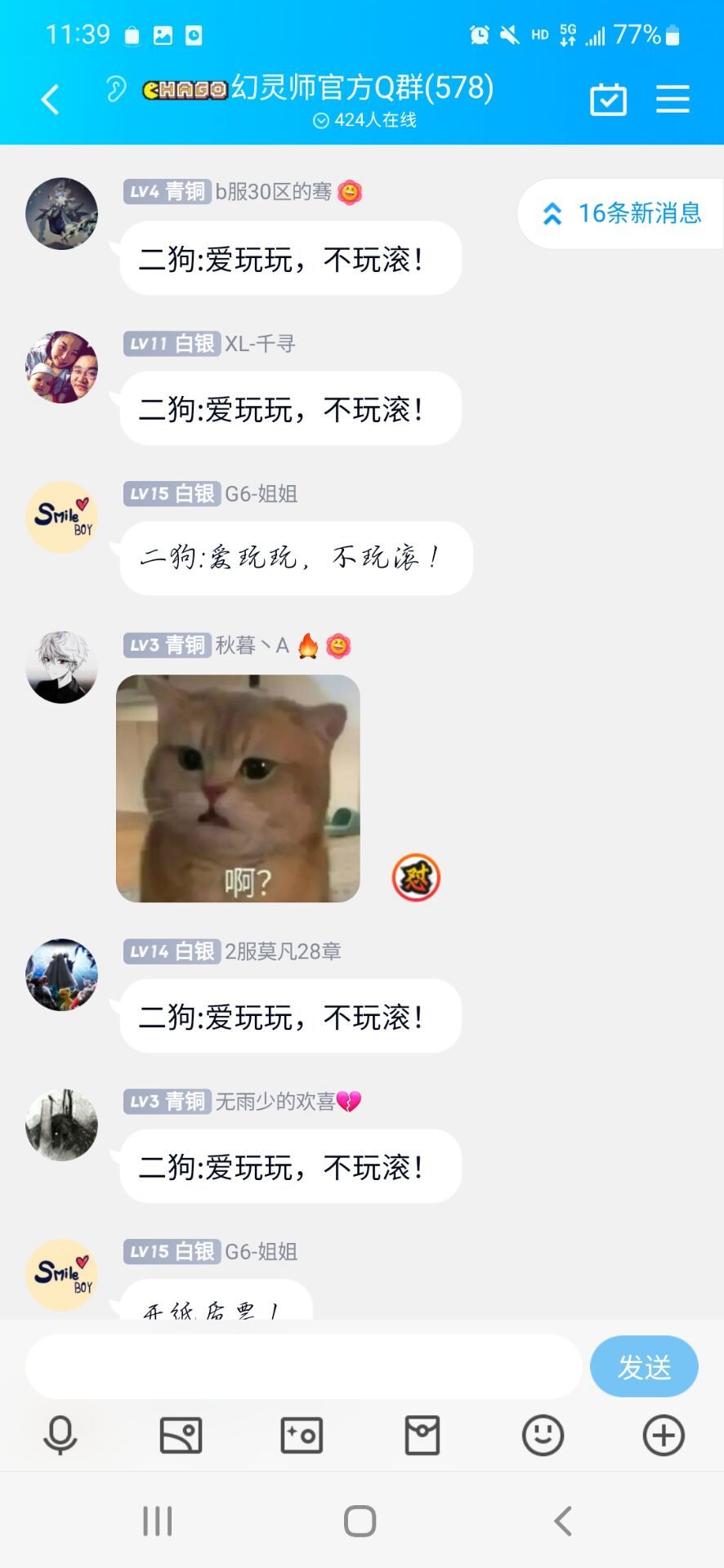Open the emoji smiley panel
The image size is (724, 1568).
(543, 1435)
